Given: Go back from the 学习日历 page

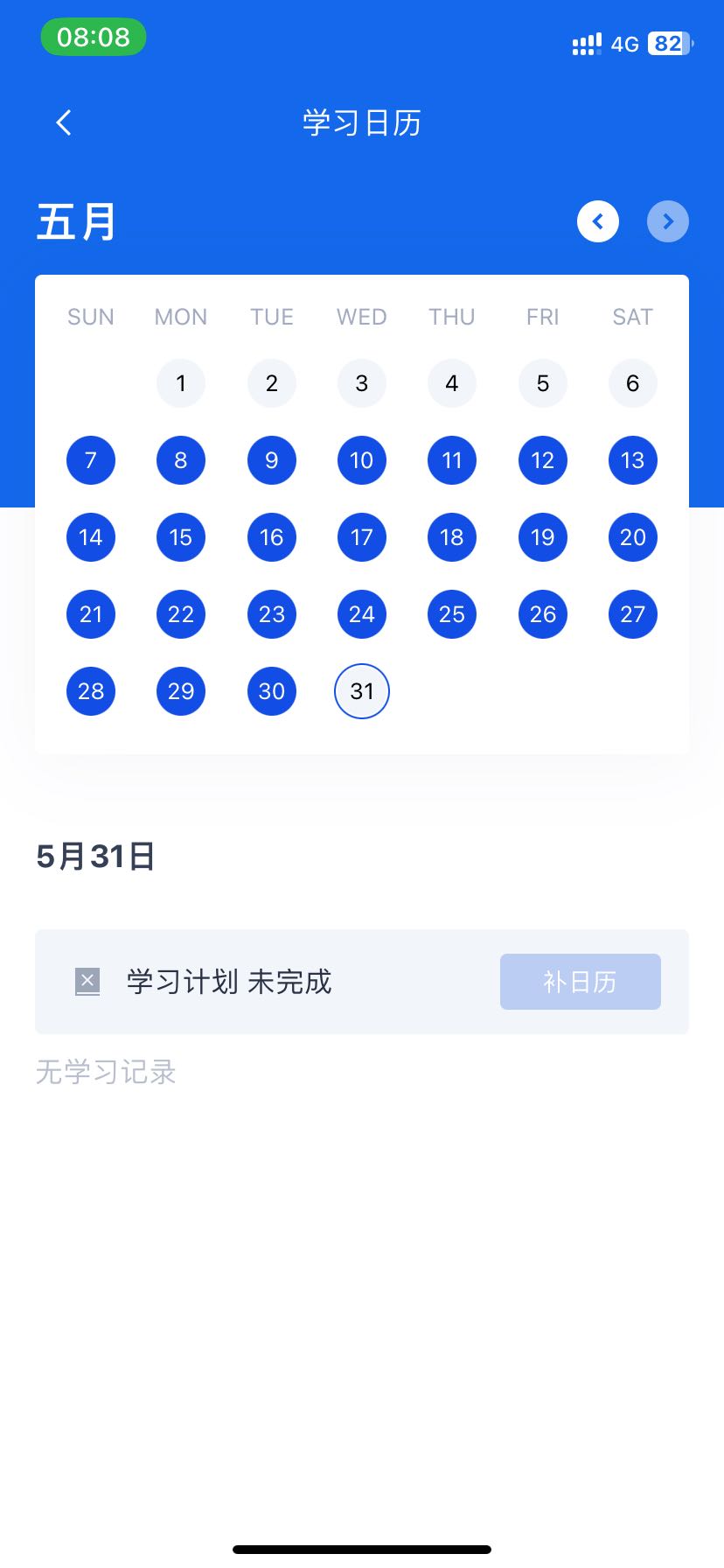Looking at the screenshot, I should (x=64, y=122).
